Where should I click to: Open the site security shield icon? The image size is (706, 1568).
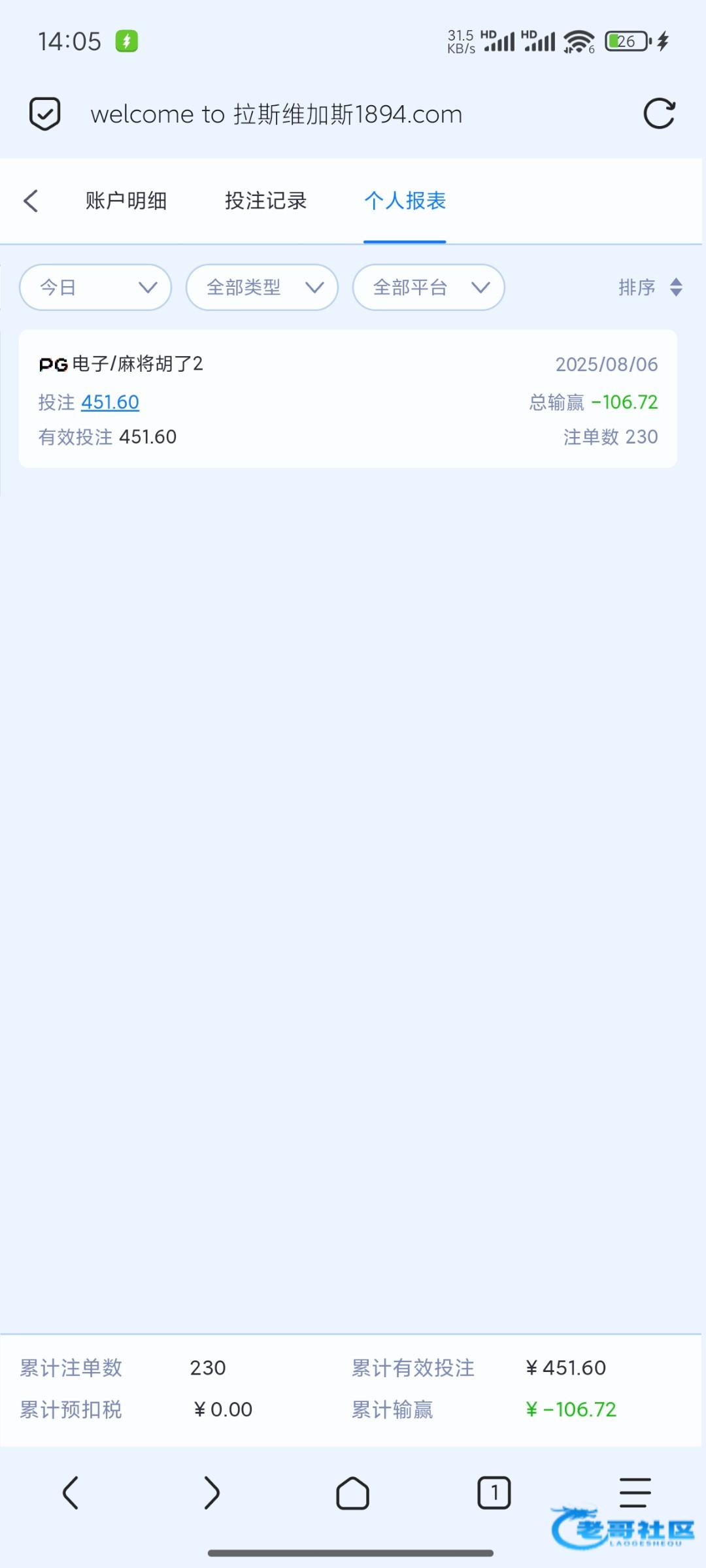[x=45, y=114]
